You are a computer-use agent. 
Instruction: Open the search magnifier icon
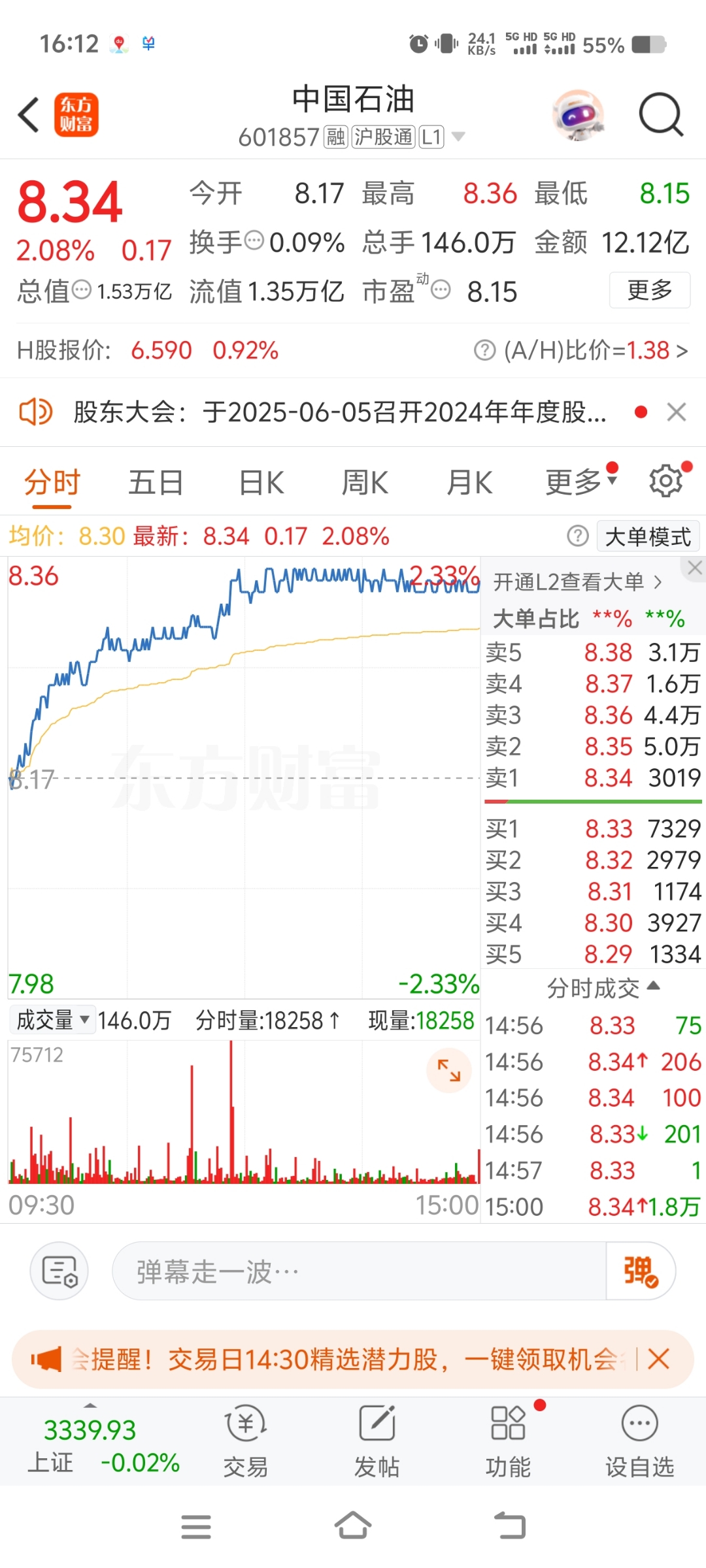click(x=660, y=115)
